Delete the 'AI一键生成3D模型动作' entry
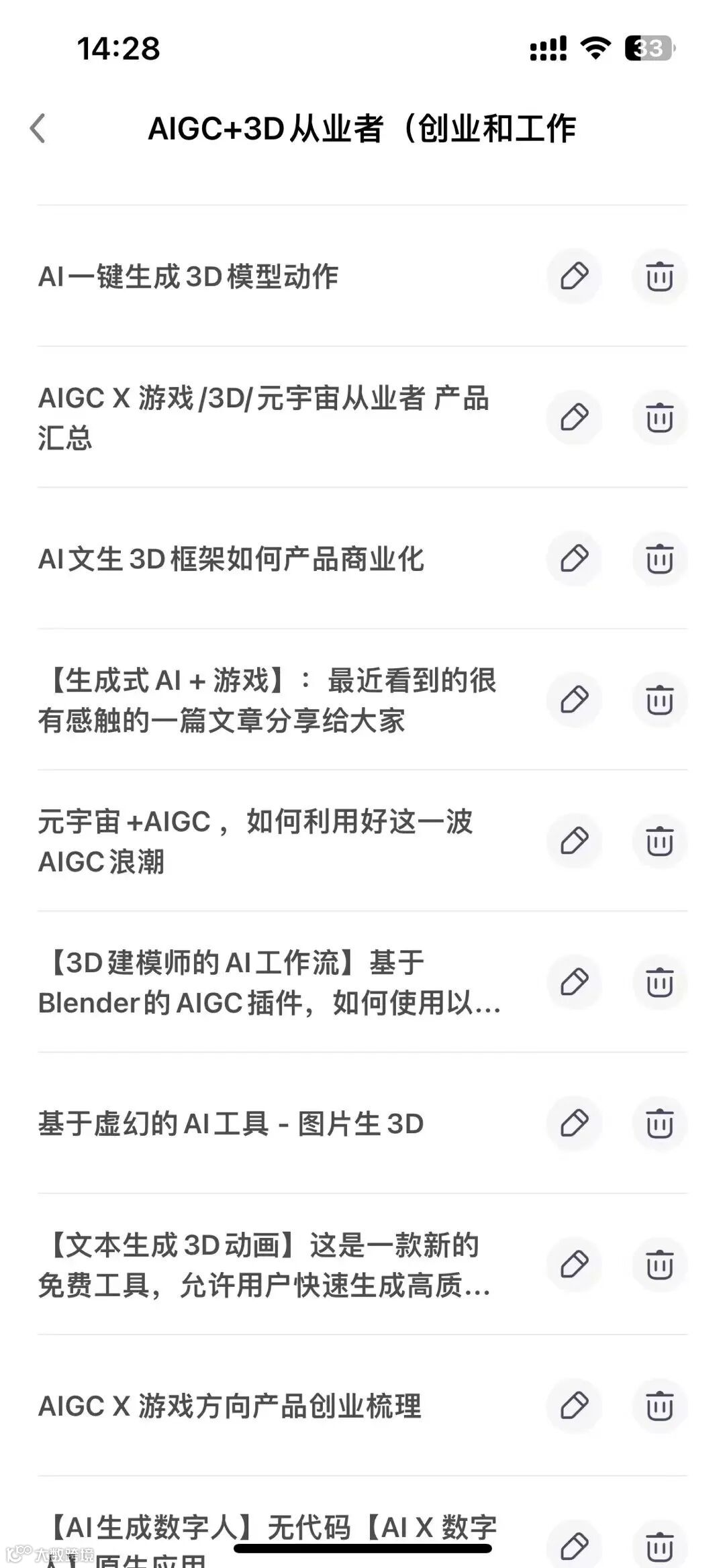 click(x=659, y=276)
